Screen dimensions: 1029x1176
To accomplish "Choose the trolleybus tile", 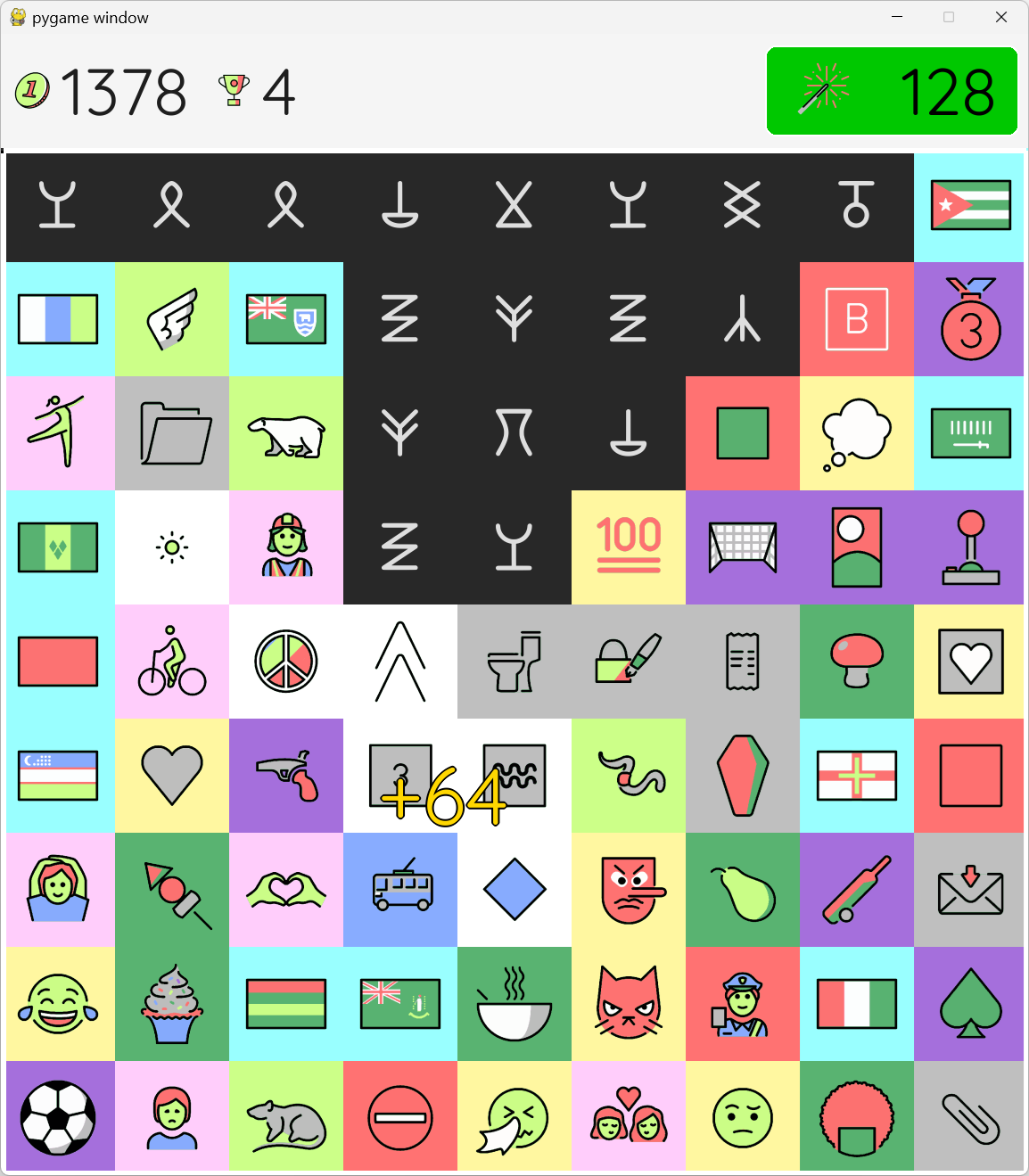I will 400,890.
